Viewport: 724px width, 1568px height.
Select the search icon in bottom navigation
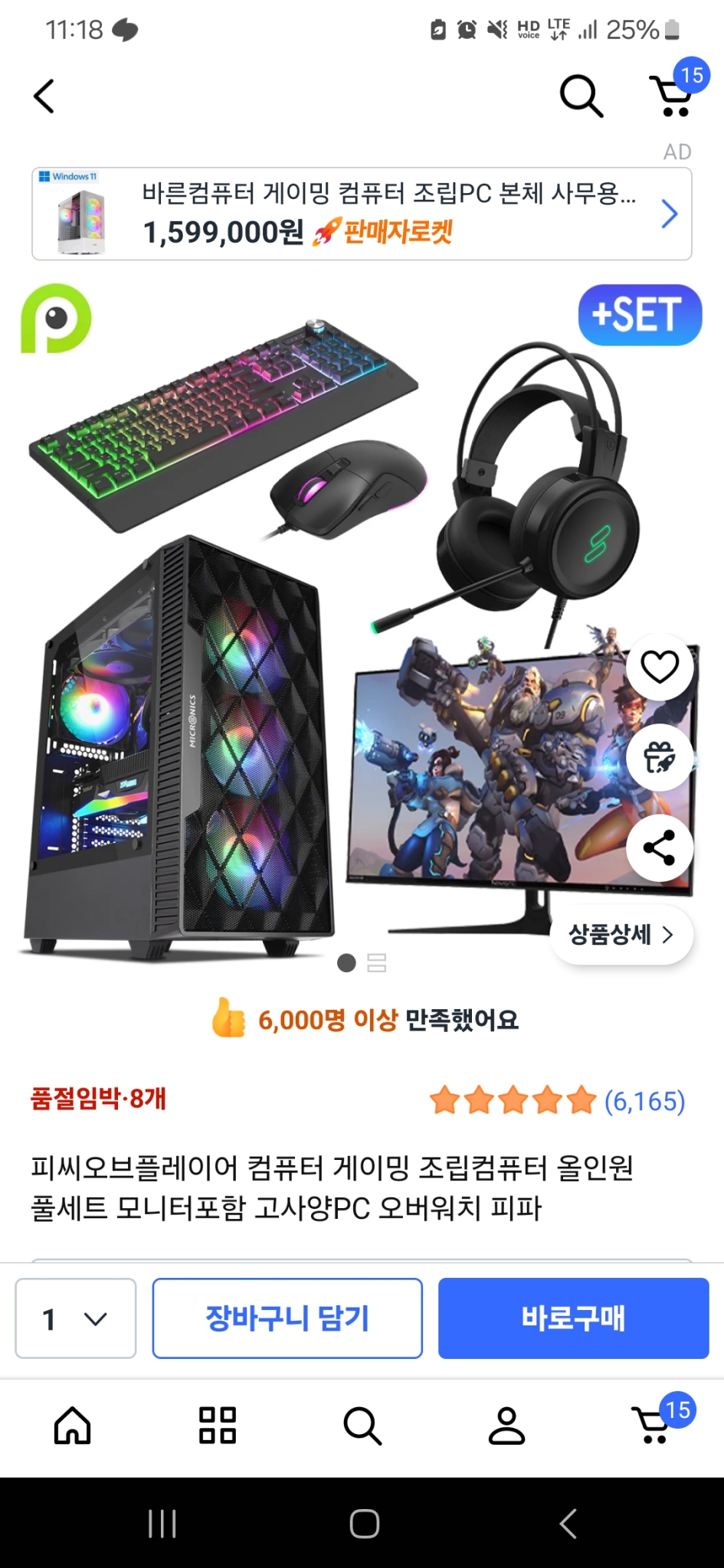point(362,1426)
